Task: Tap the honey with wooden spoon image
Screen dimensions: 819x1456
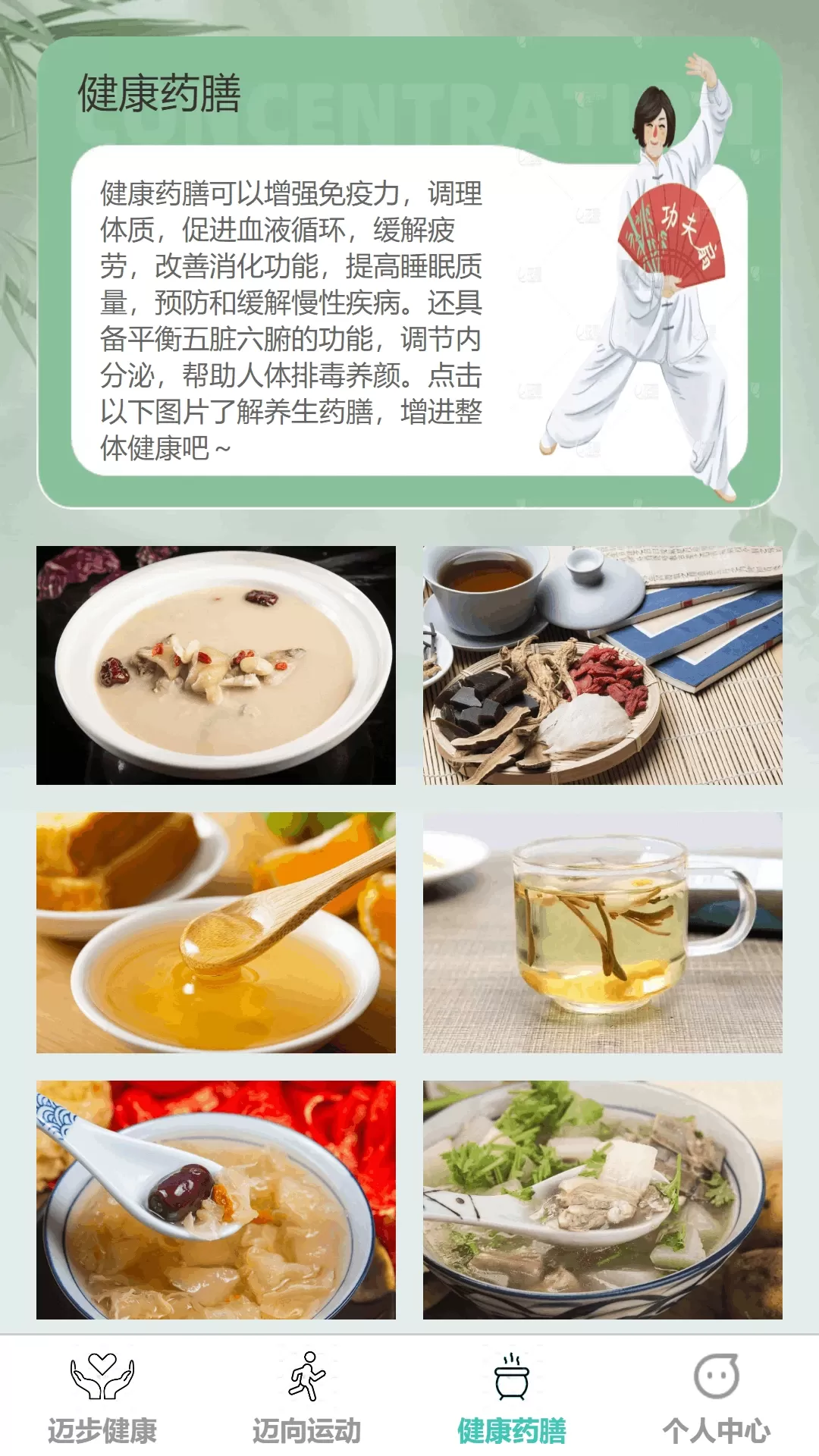Action: [x=216, y=932]
